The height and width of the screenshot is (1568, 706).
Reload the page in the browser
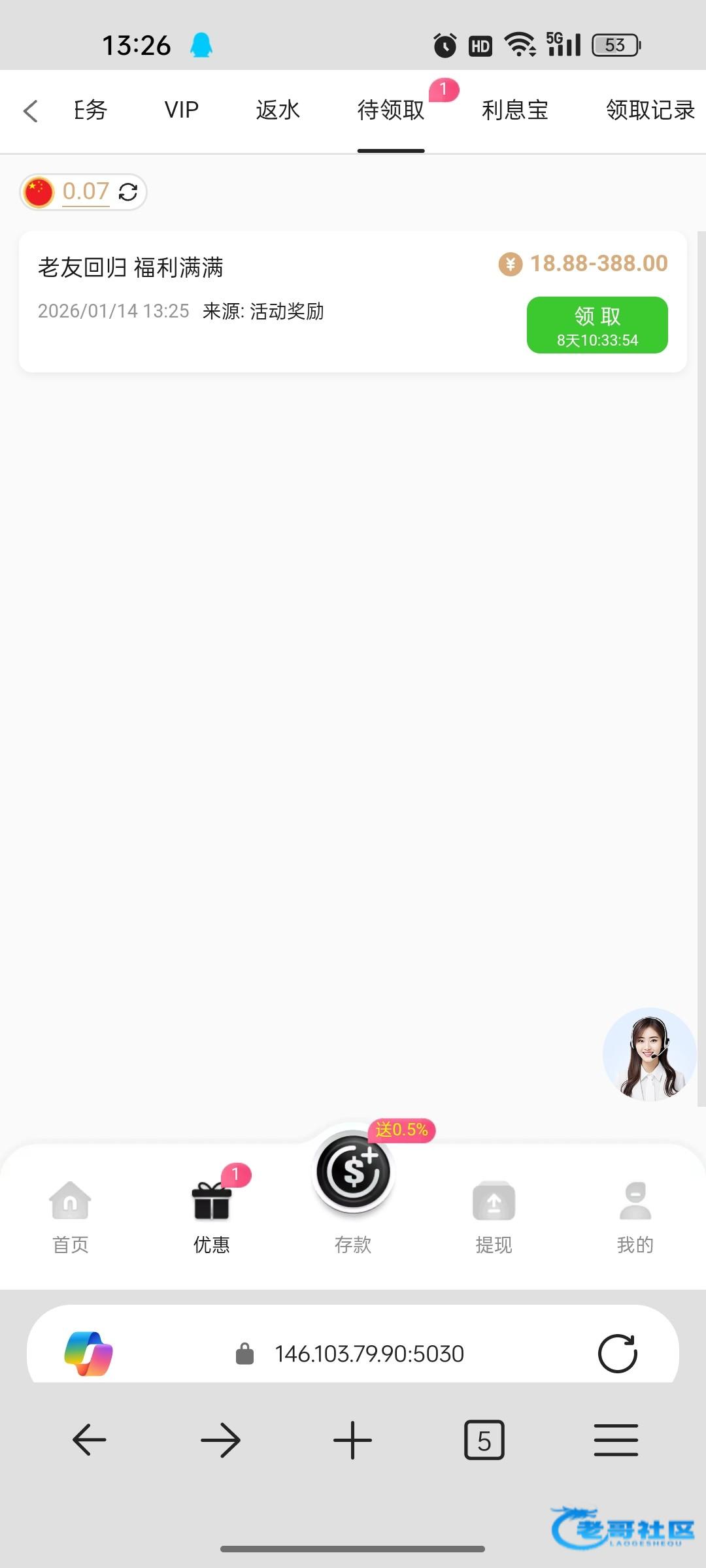tap(617, 1354)
